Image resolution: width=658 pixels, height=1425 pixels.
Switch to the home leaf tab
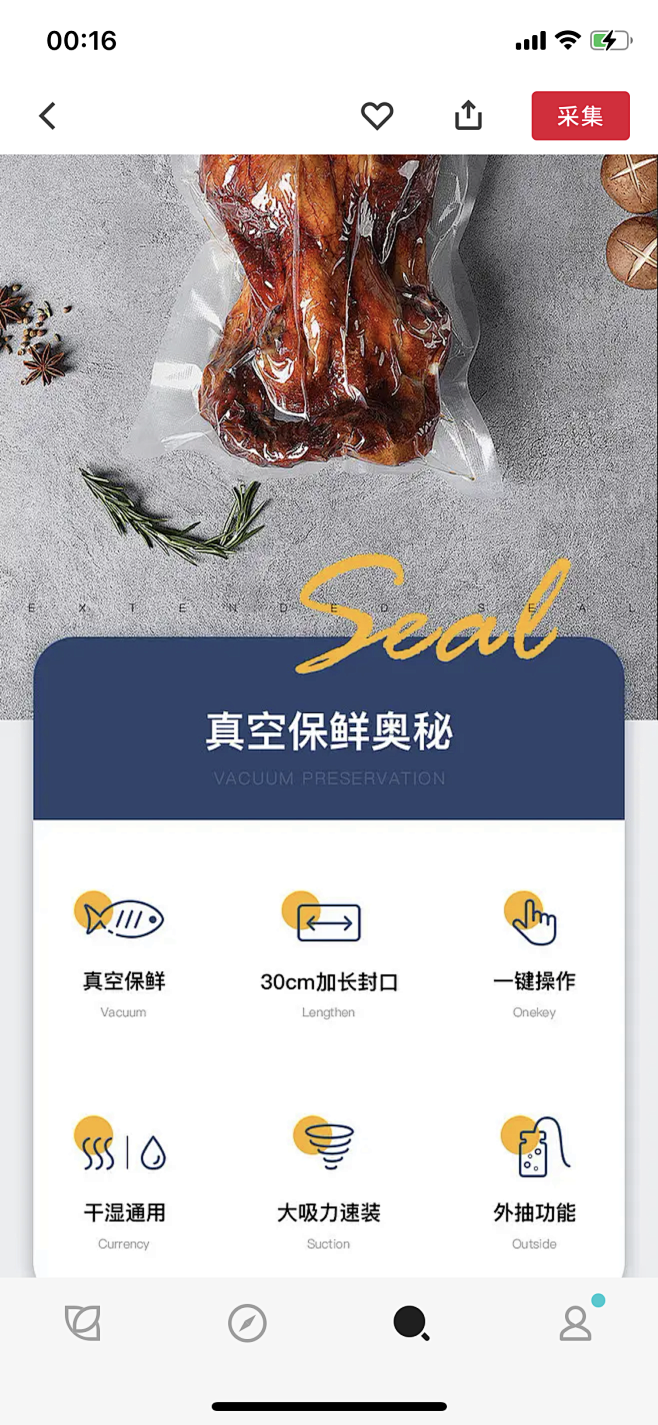(83, 1323)
